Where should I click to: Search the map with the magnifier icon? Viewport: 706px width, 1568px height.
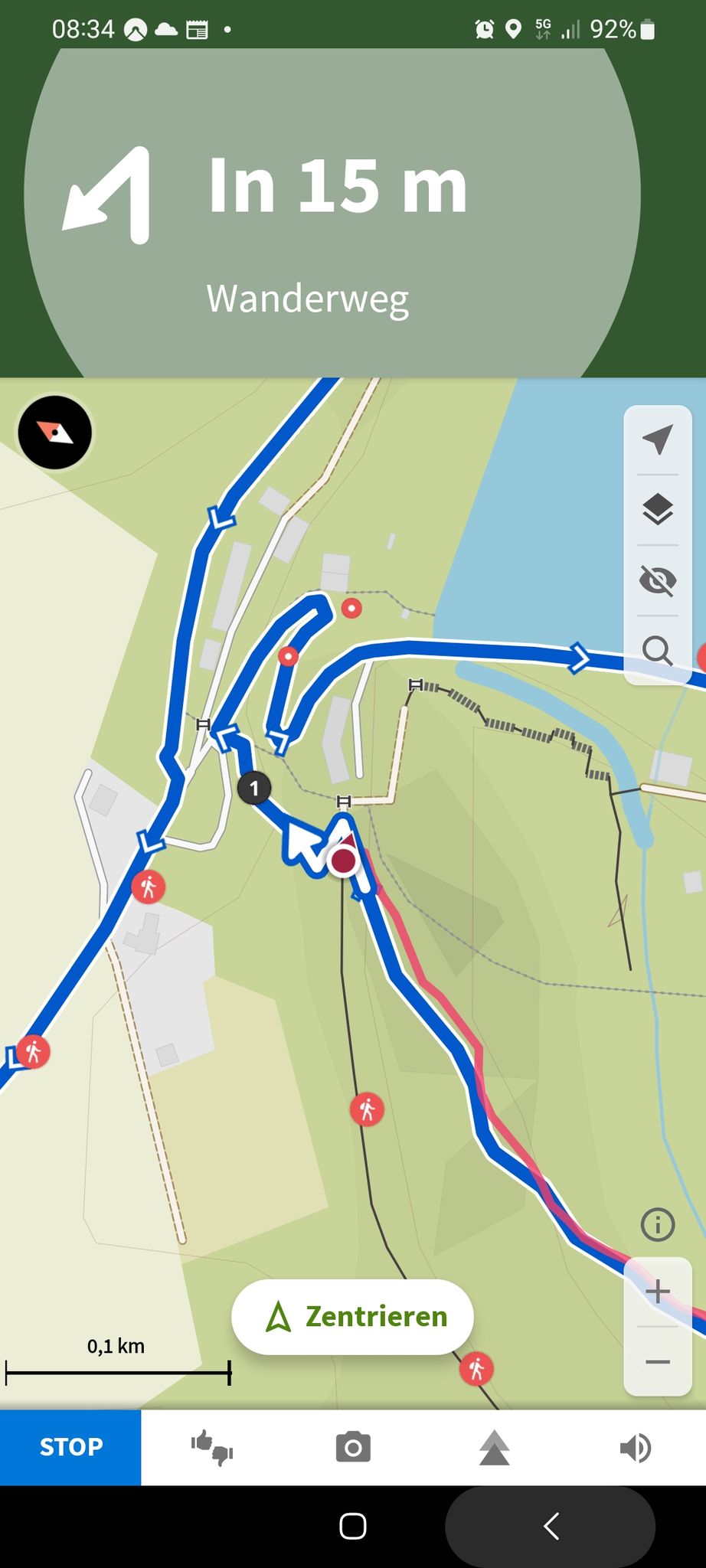click(658, 651)
